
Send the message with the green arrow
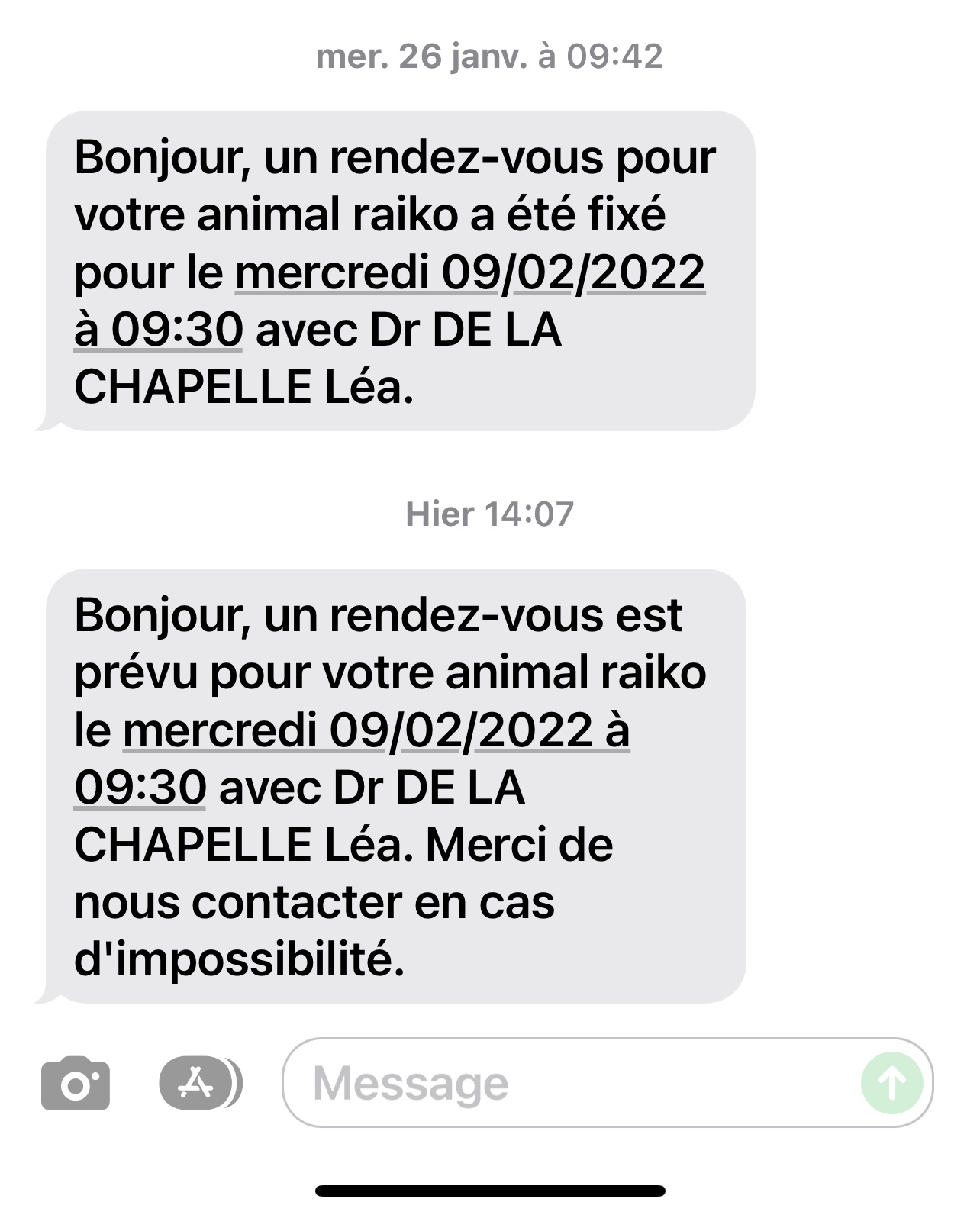click(x=891, y=1083)
